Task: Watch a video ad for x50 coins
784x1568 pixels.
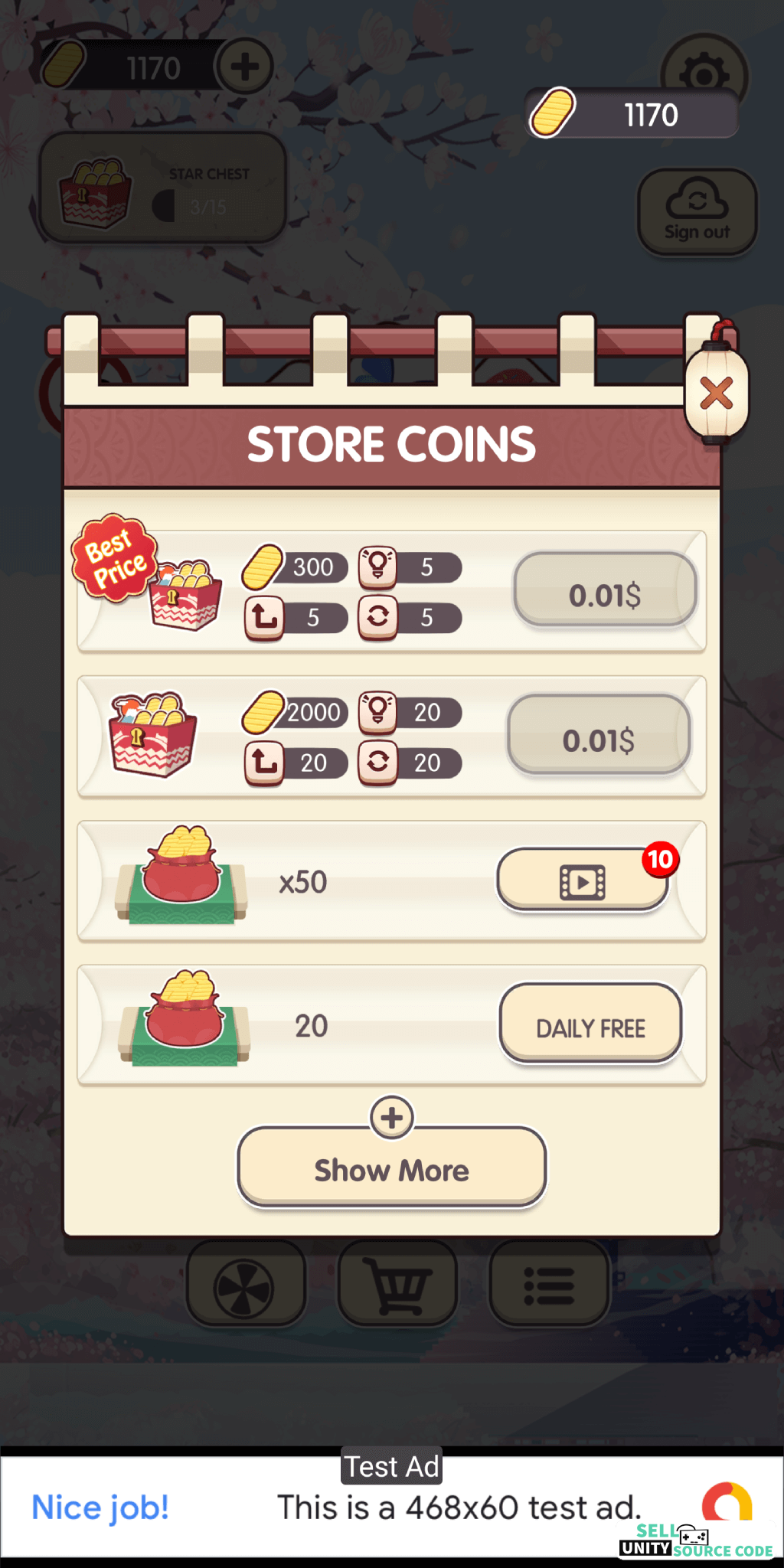Action: pyautogui.click(x=583, y=880)
